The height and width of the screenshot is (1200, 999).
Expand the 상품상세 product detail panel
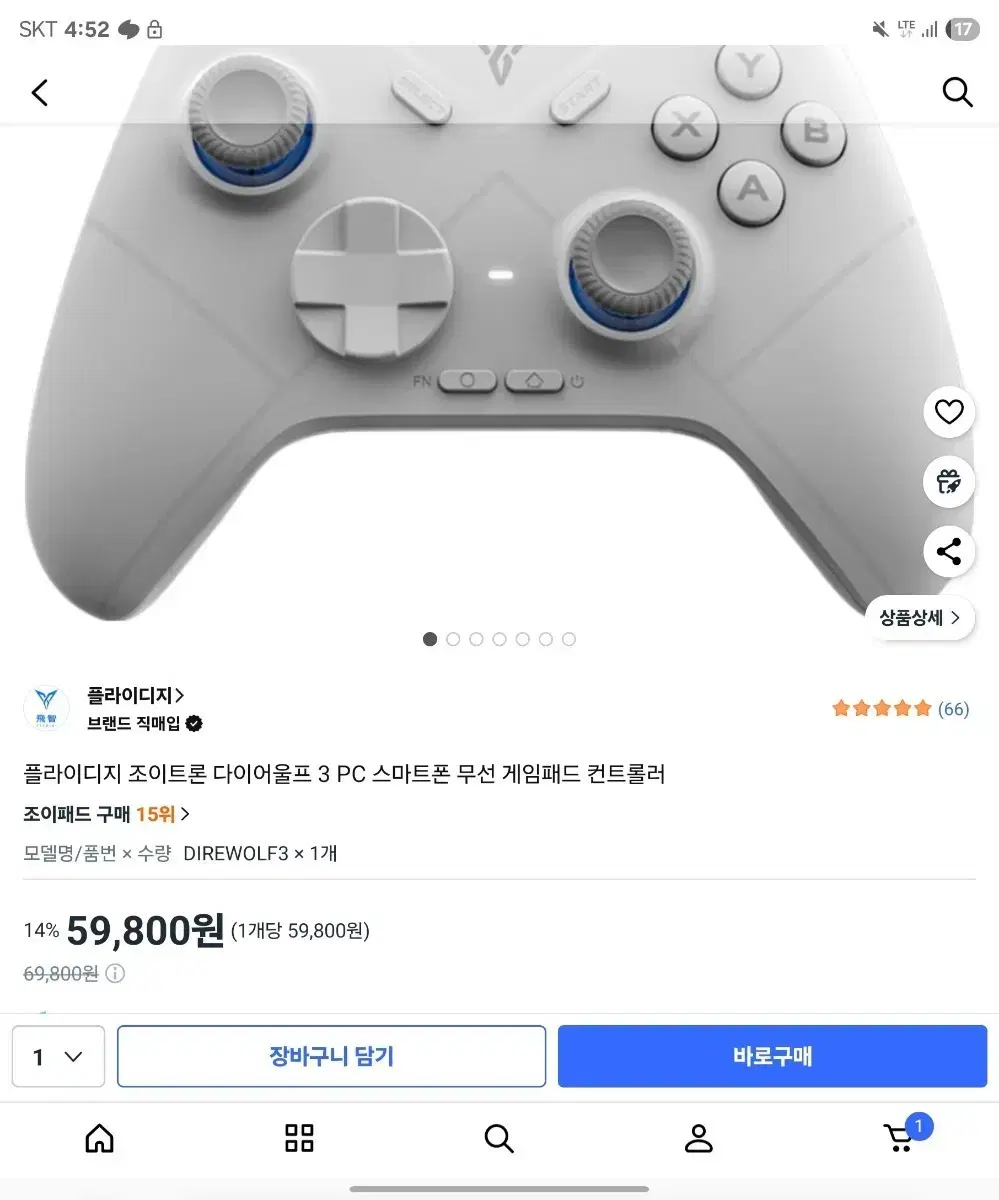919,618
